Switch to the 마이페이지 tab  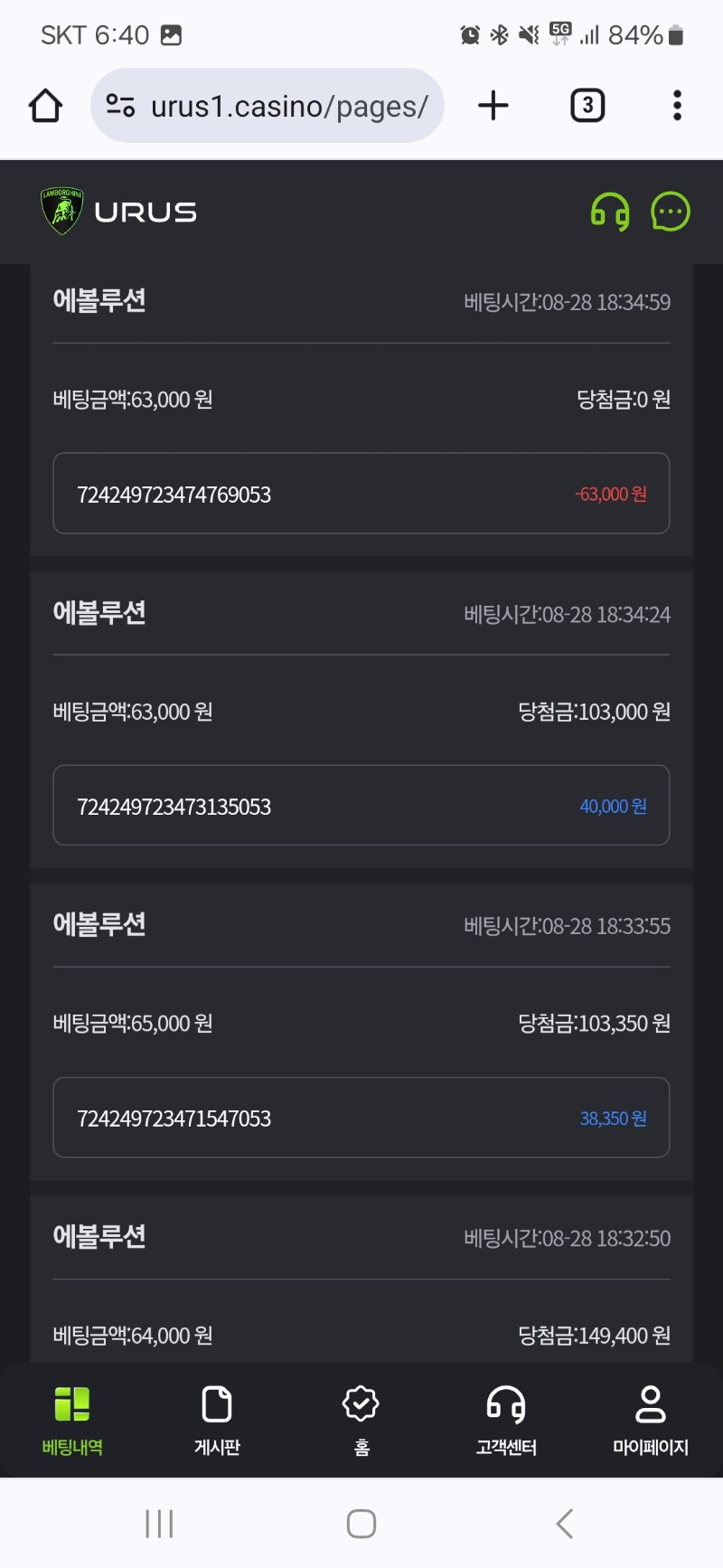coord(651,1420)
